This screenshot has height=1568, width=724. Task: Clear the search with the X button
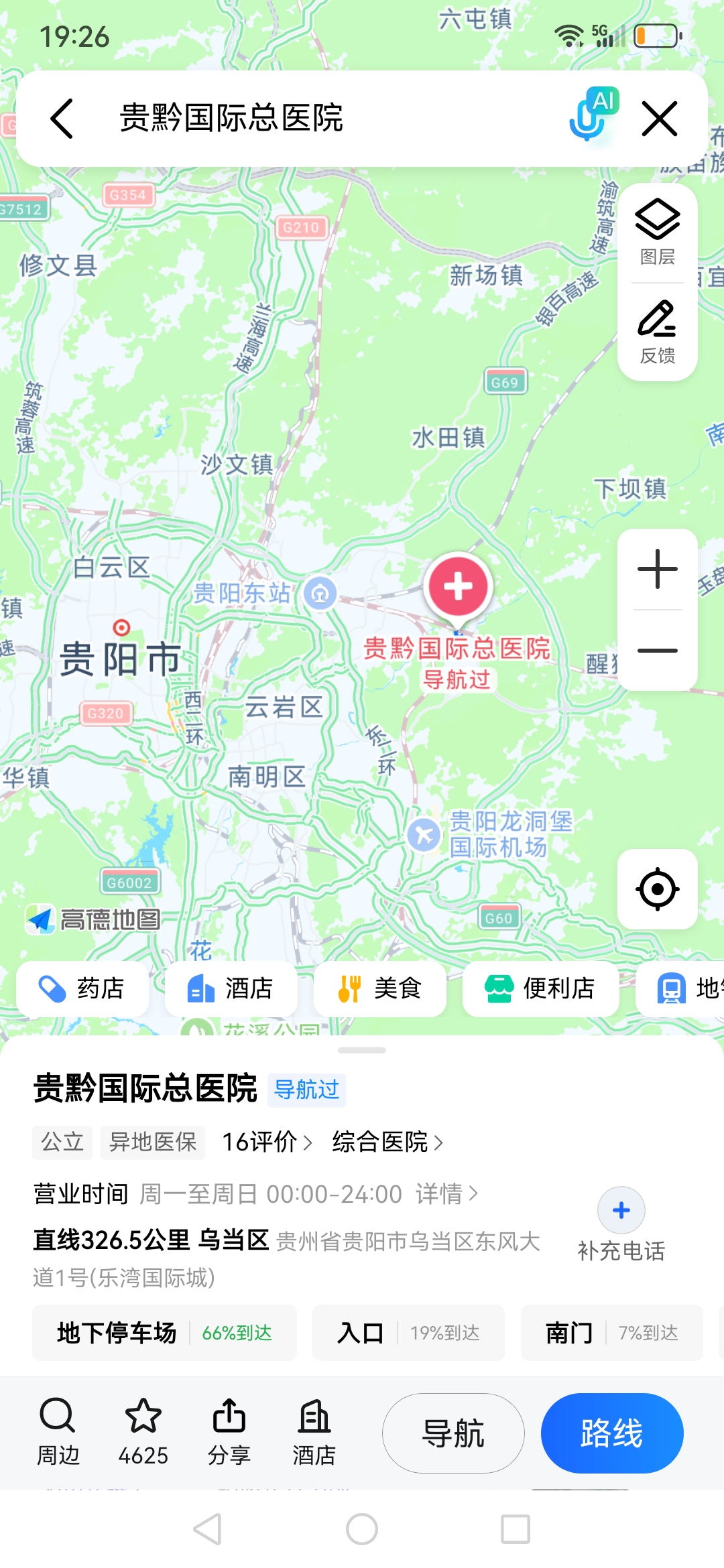(x=660, y=119)
